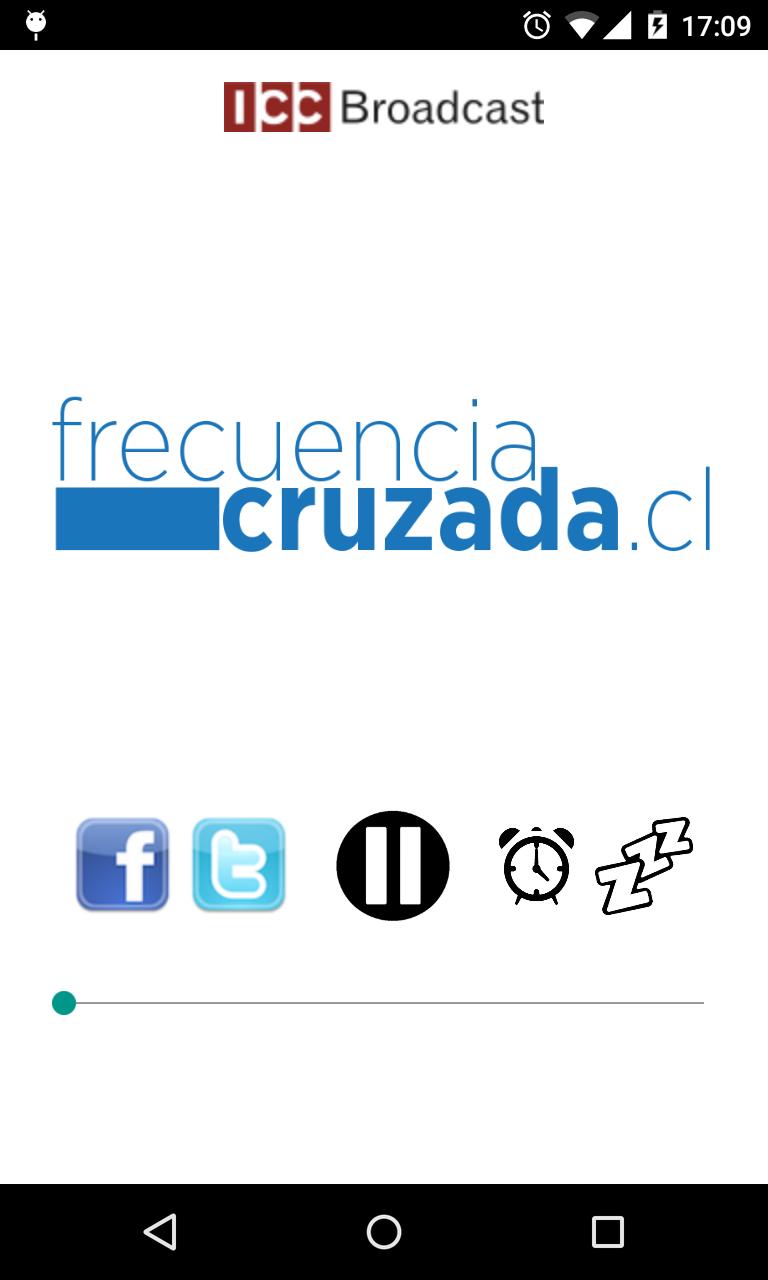Tap the ICC Broadcast logo
Image resolution: width=768 pixels, height=1280 pixels.
[384, 106]
